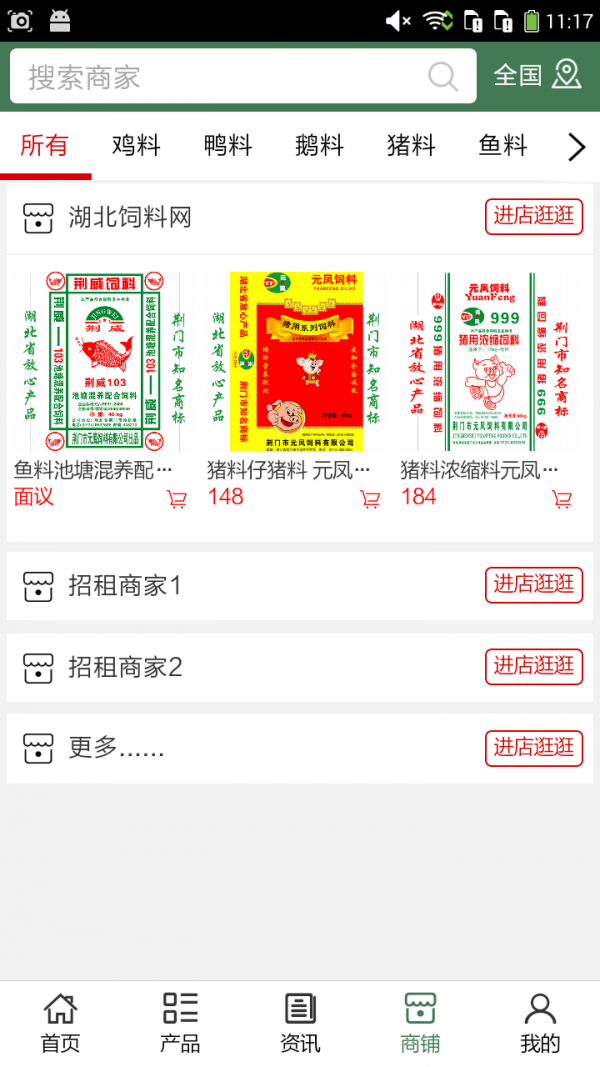This screenshot has height=1067, width=600.
Task: Tap 进店逛逛 on the 更多 row
Action: click(534, 747)
